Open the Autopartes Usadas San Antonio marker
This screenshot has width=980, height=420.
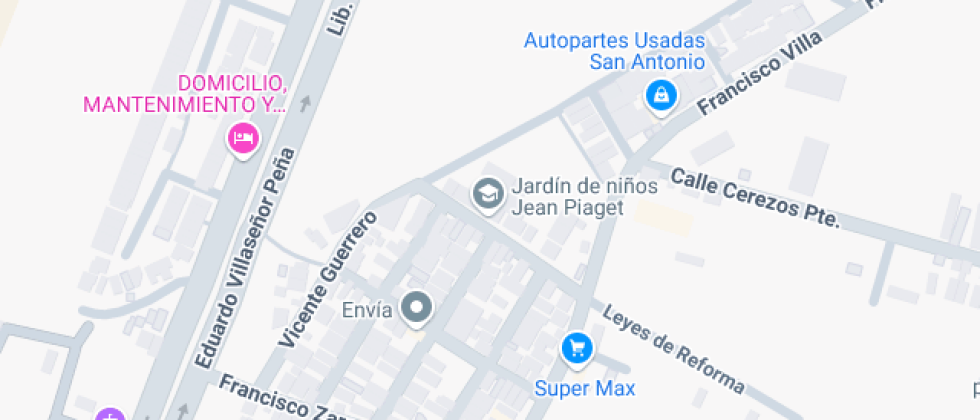click(x=661, y=96)
